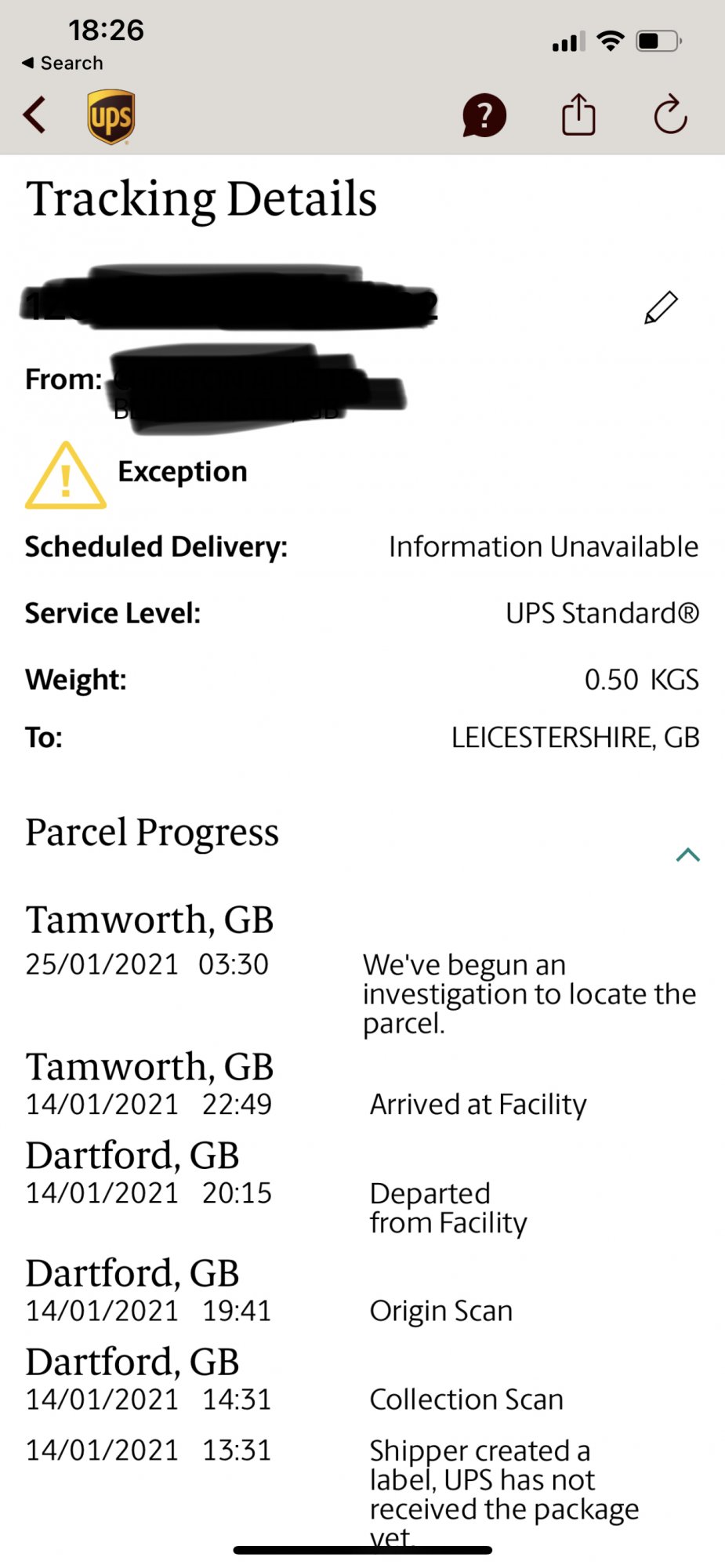The image size is (725, 1568).
Task: Edit the parcel name with pencil icon
Action: [x=661, y=307]
